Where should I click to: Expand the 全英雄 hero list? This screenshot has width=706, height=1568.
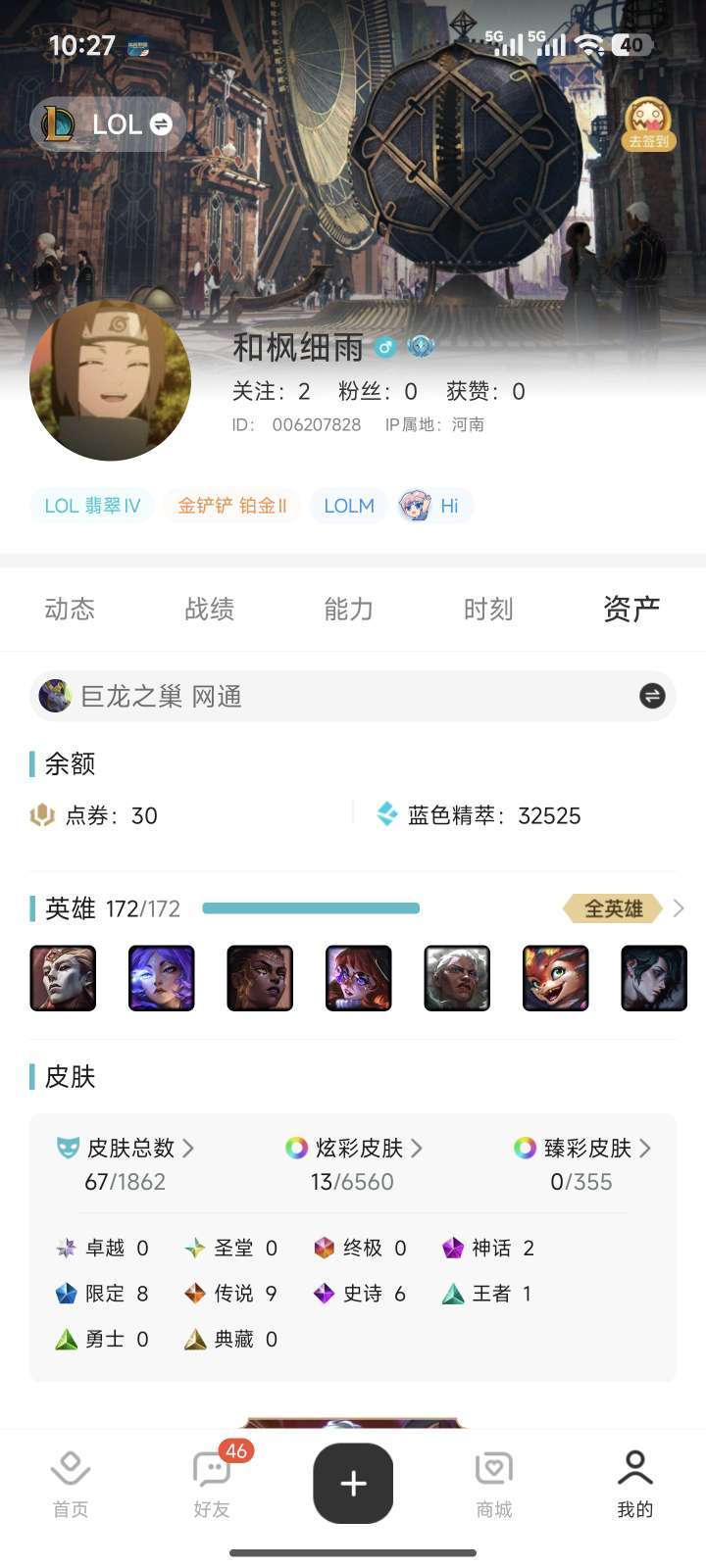[612, 908]
